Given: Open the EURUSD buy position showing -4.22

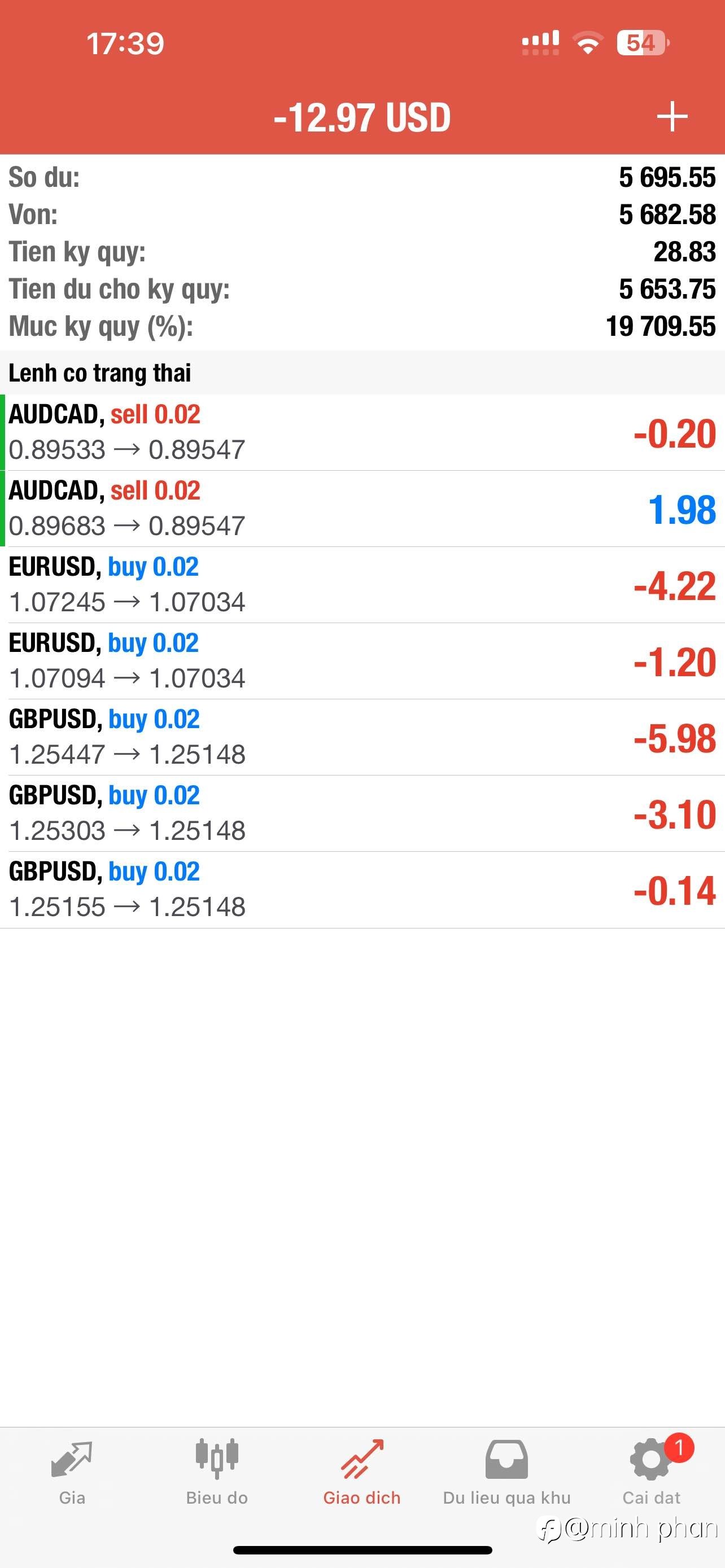Looking at the screenshot, I should click(362, 584).
